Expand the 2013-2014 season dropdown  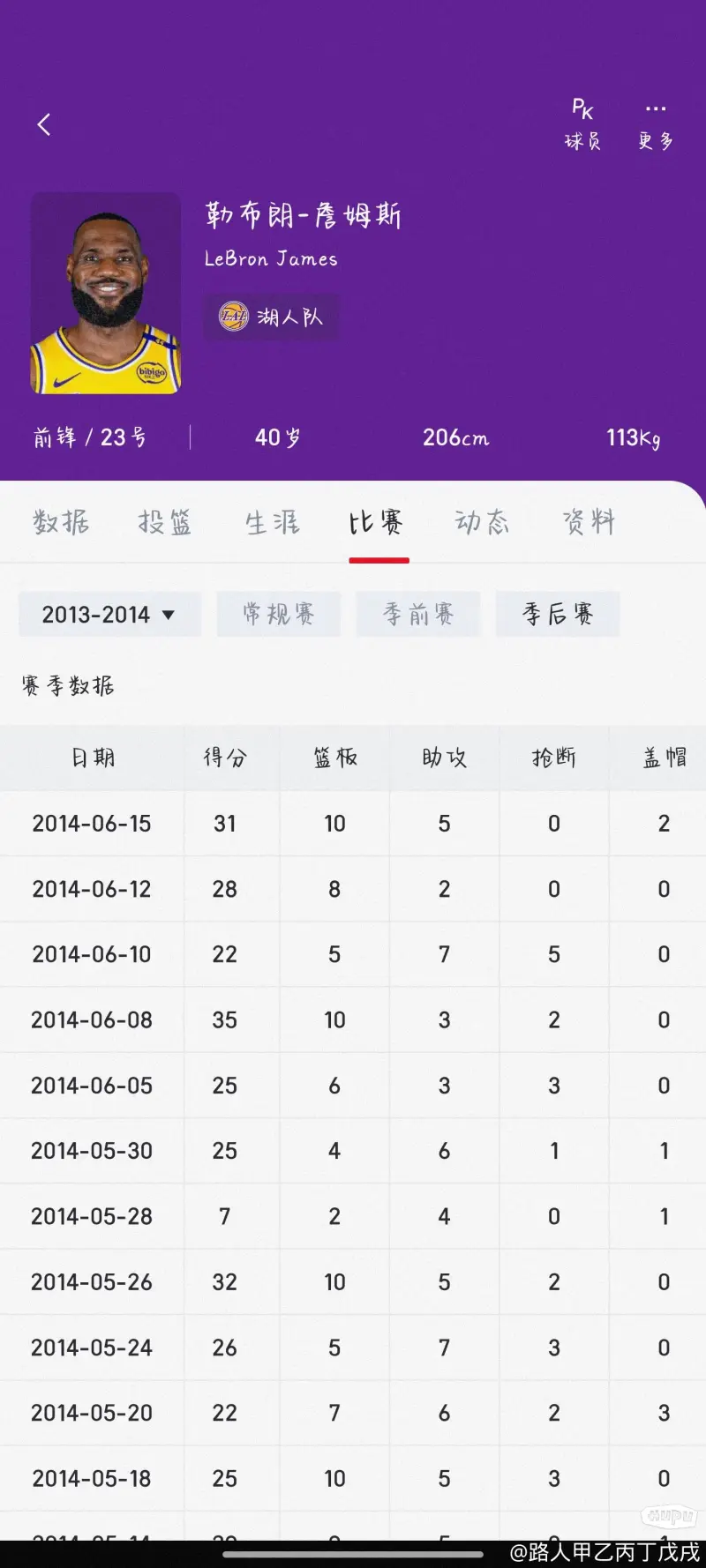(x=109, y=614)
